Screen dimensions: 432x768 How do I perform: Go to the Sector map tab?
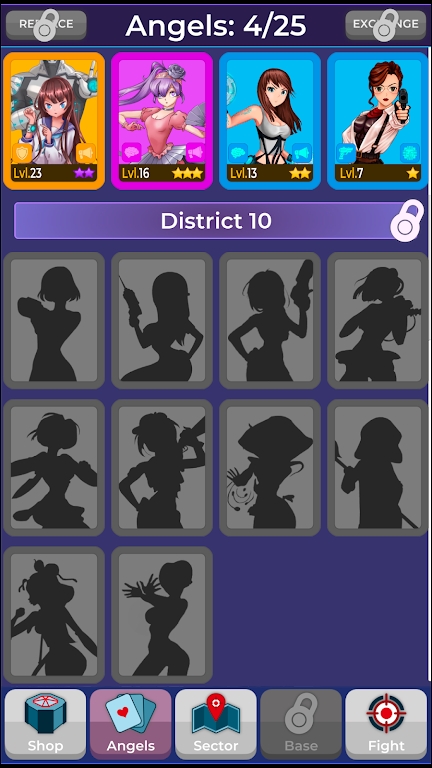pyautogui.click(x=216, y=724)
